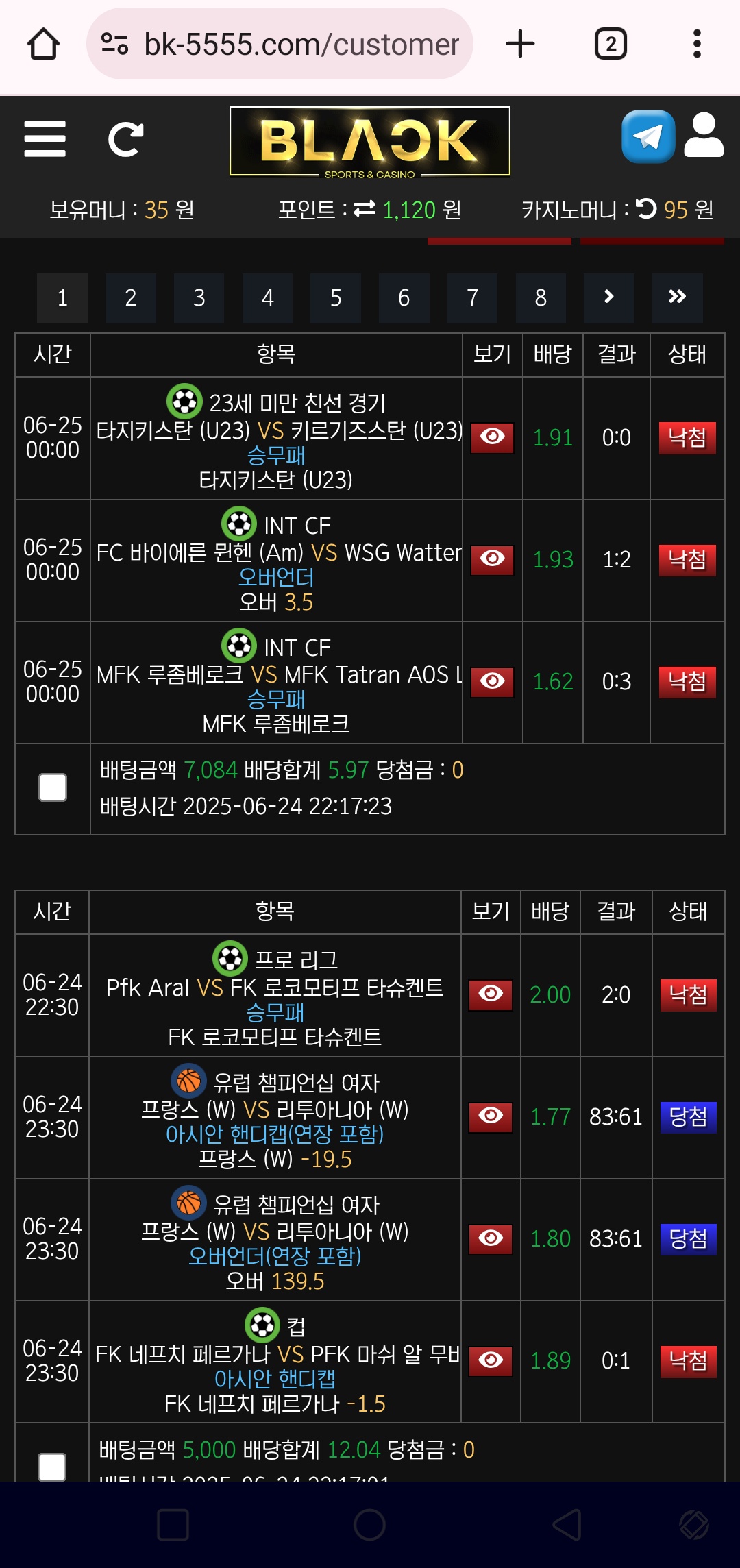This screenshot has width=740, height=1568.
Task: Convert points using the swap icon
Action: (365, 208)
